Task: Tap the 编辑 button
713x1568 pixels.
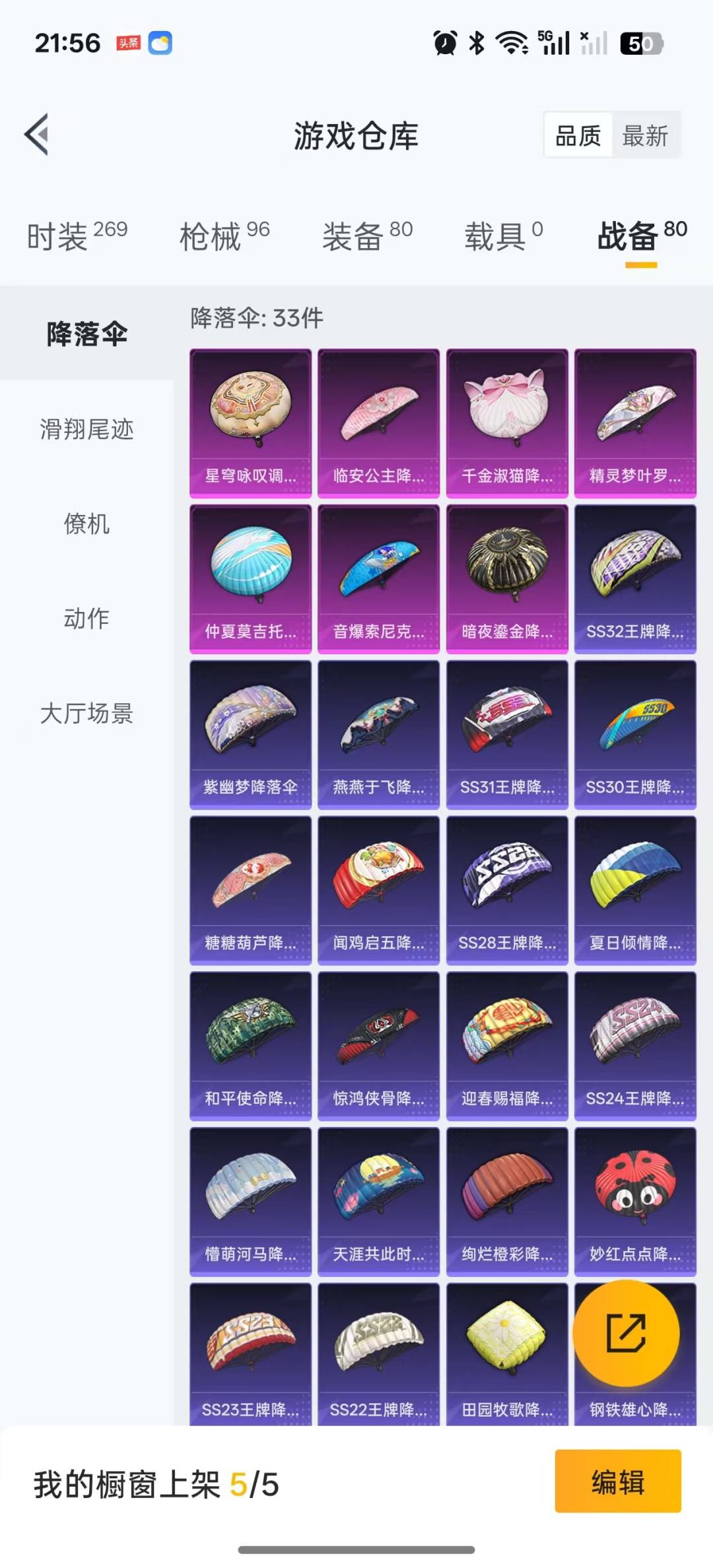Action: coord(618,1481)
